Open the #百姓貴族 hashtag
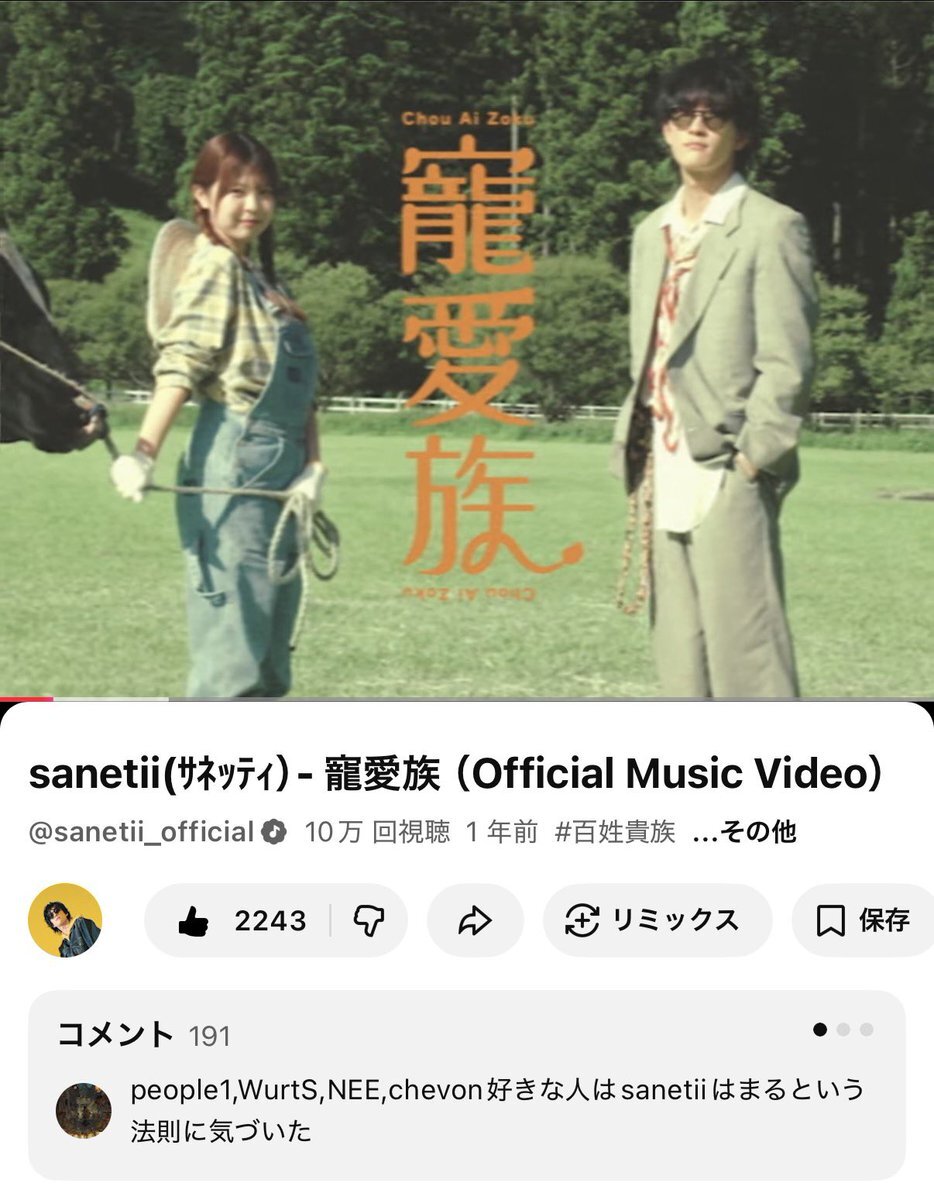This screenshot has height=1200, width=934. click(615, 831)
